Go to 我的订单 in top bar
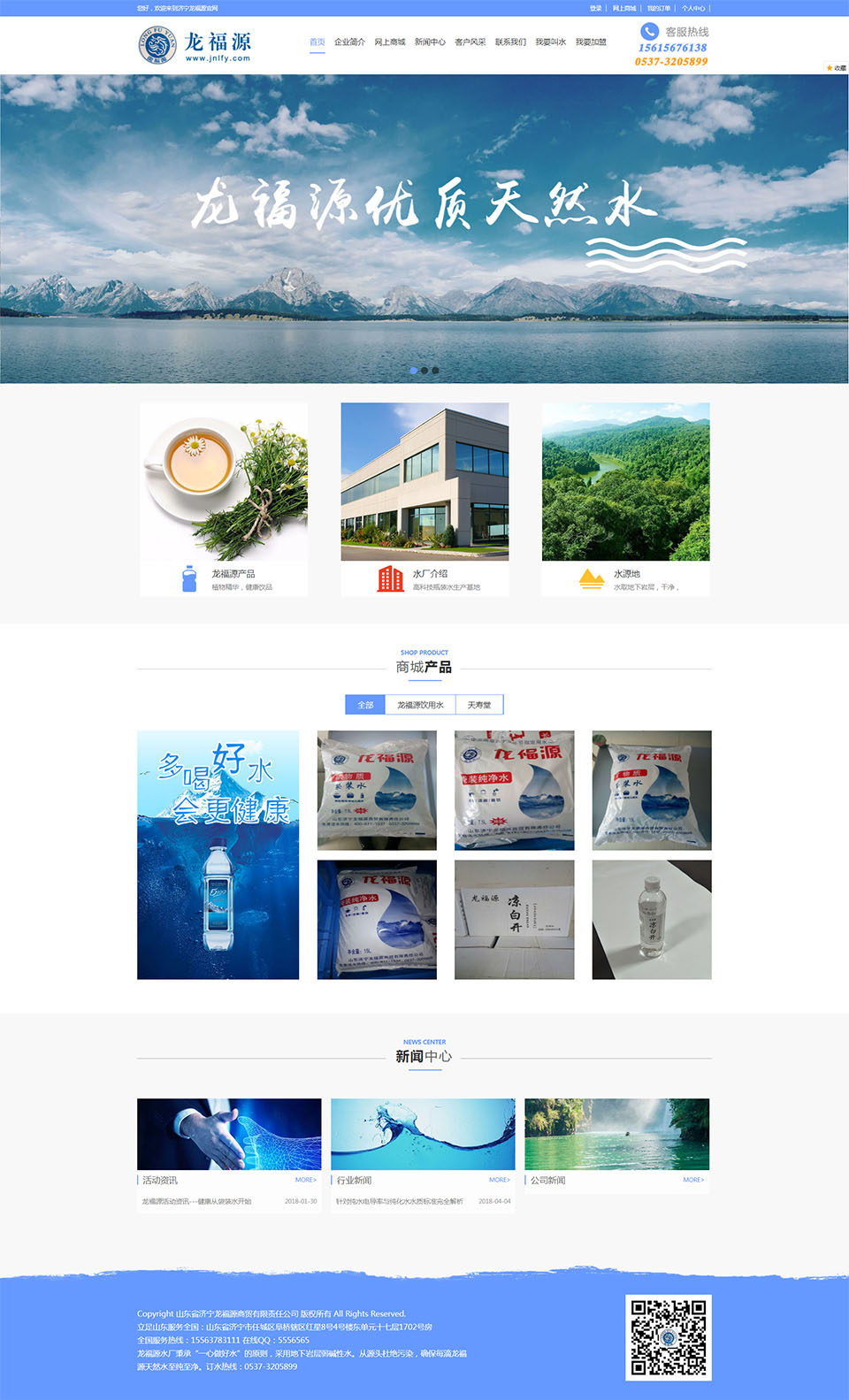This screenshot has width=849, height=1400. point(658,8)
